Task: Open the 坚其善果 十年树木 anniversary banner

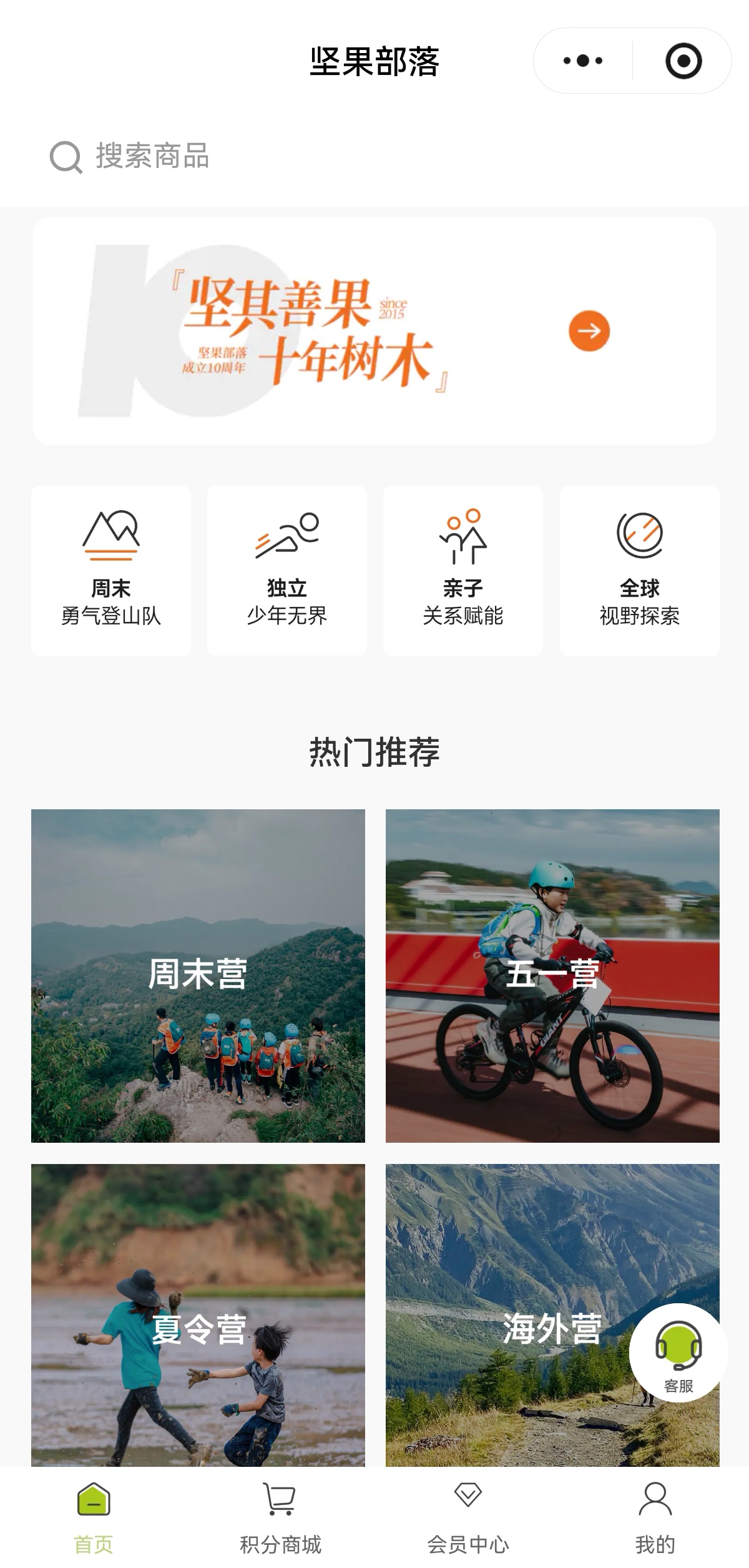Action: click(374, 331)
